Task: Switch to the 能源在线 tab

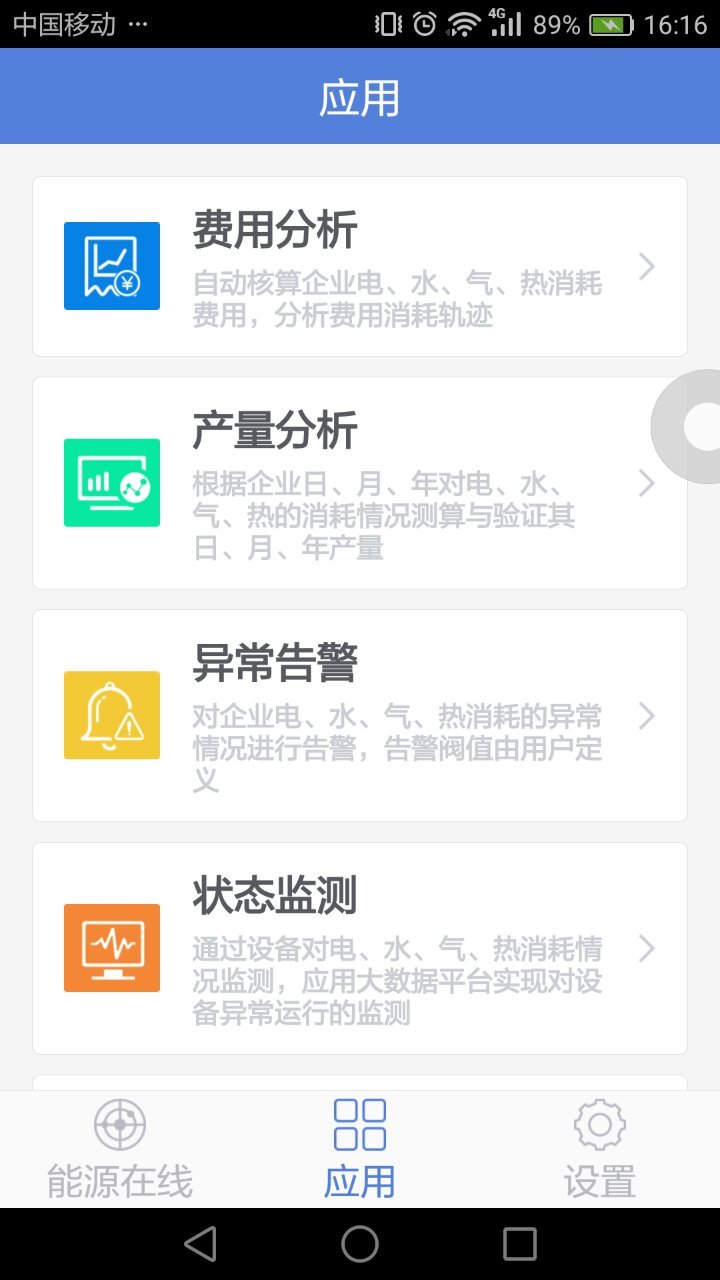Action: pyautogui.click(x=120, y=1150)
